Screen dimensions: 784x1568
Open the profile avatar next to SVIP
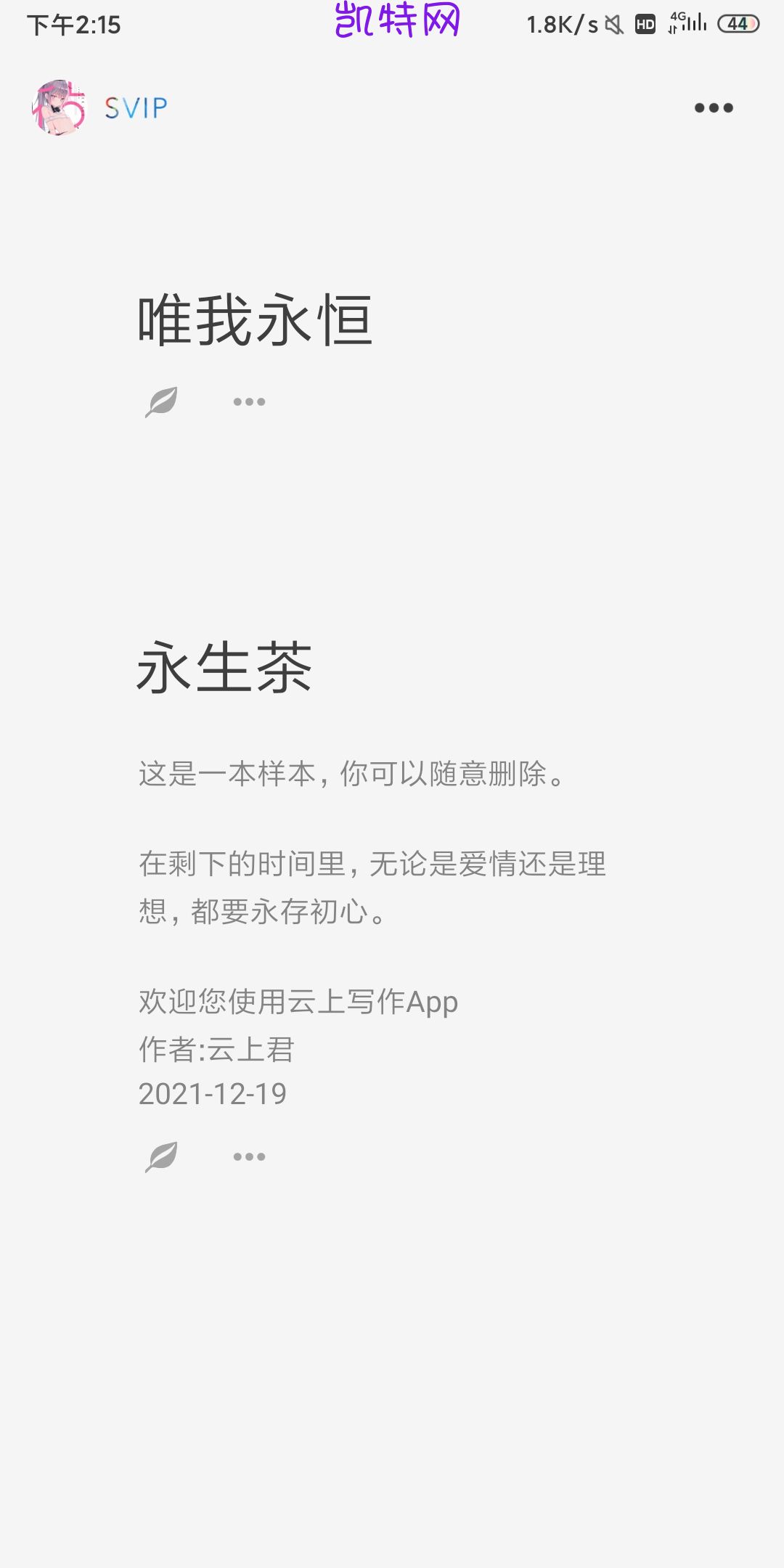tap(59, 108)
